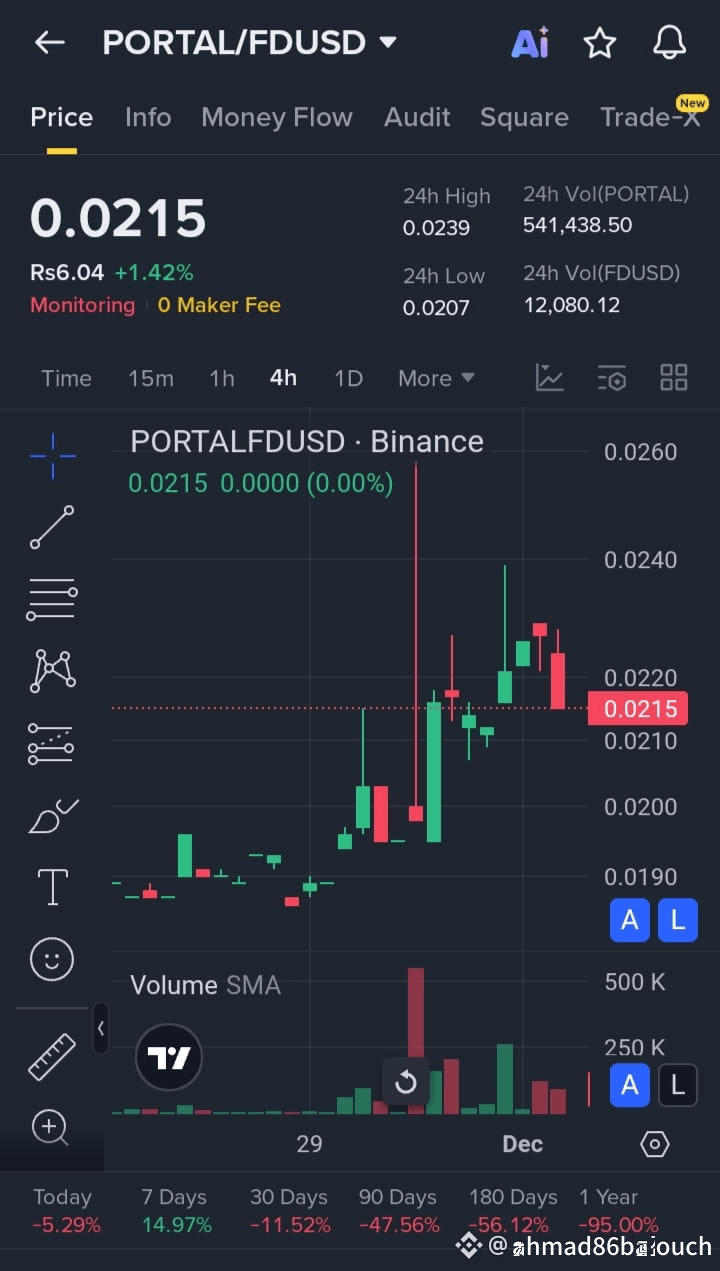Open the emoji sticker tool
Viewport: 720px width, 1271px height.
point(52,959)
